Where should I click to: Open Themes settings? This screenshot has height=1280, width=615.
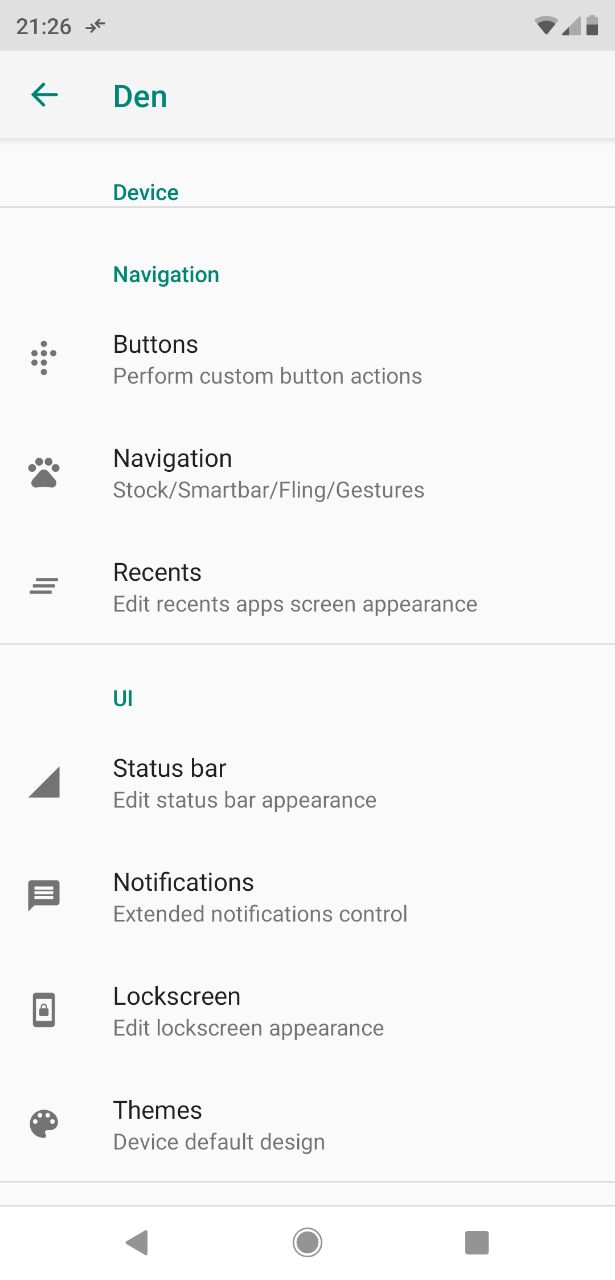307,1125
